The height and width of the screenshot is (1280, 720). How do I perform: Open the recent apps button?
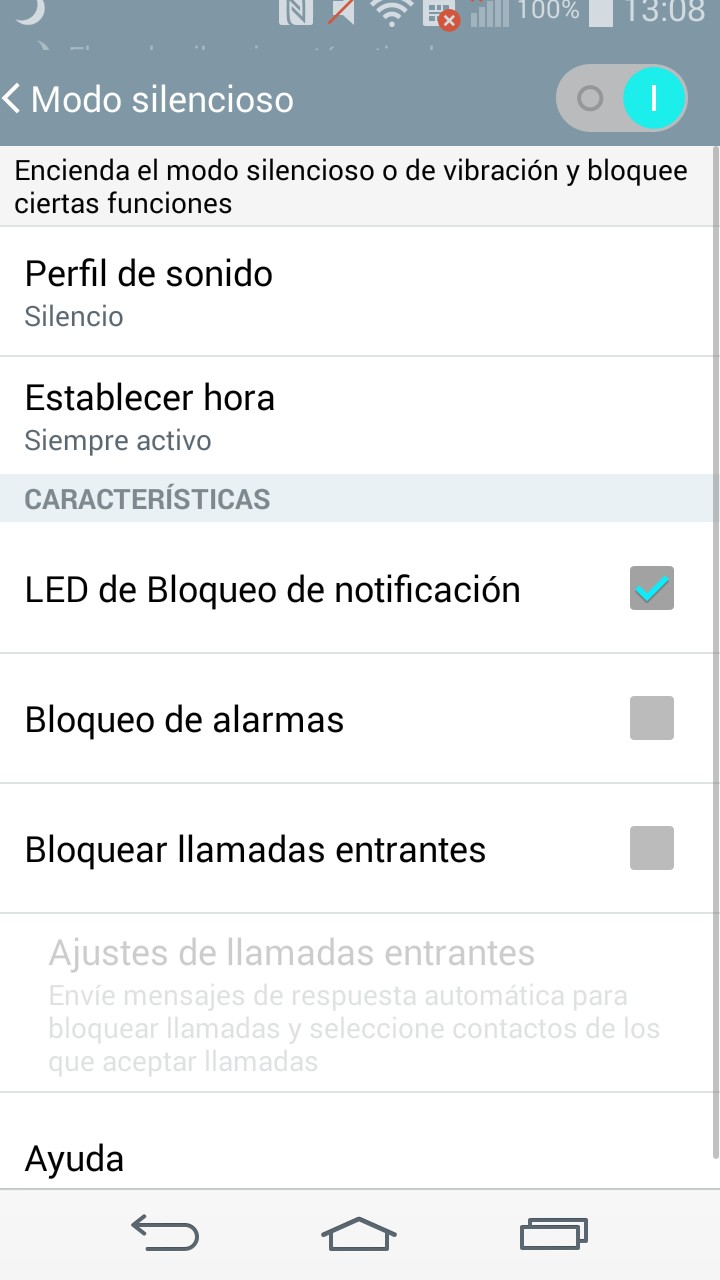[x=553, y=1234]
